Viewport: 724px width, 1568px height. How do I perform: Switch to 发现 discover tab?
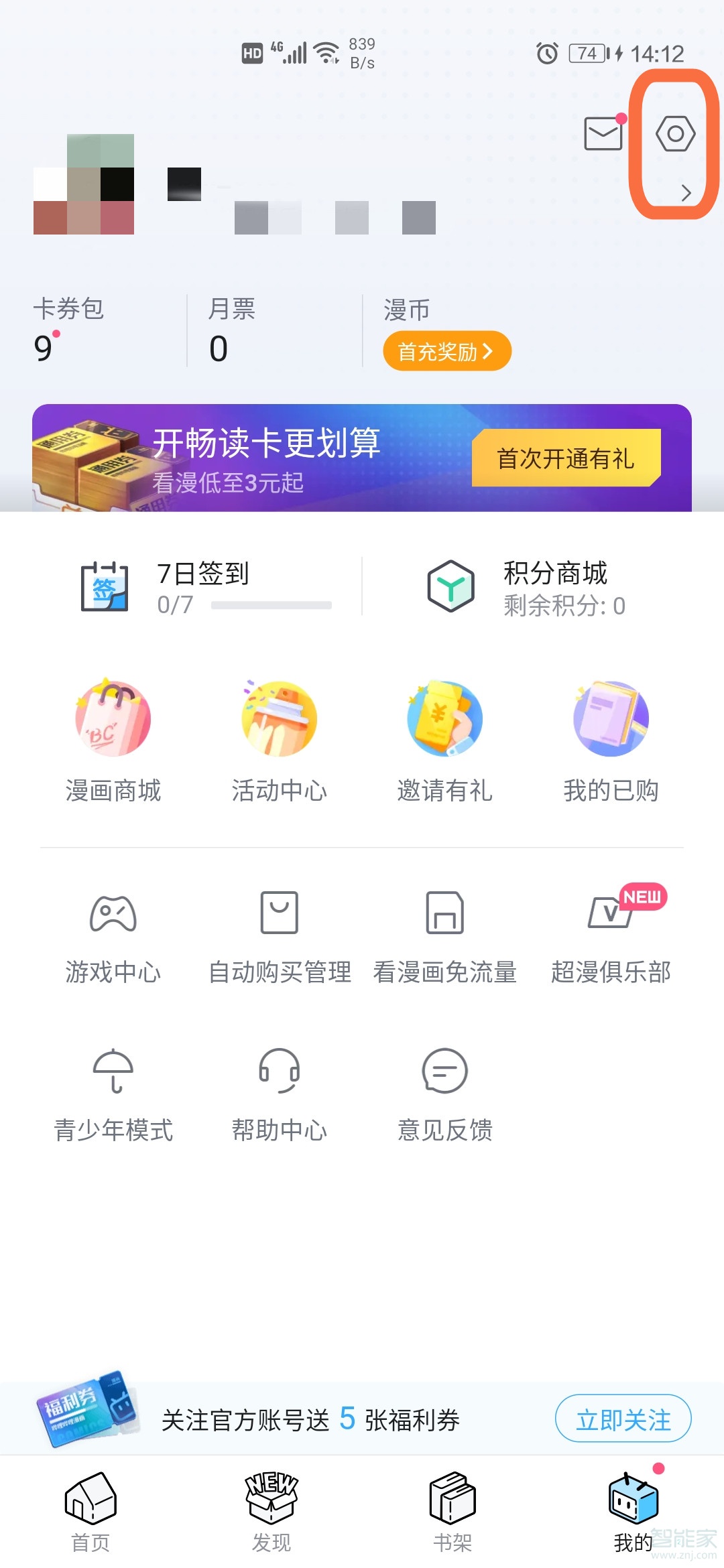[x=271, y=1508]
